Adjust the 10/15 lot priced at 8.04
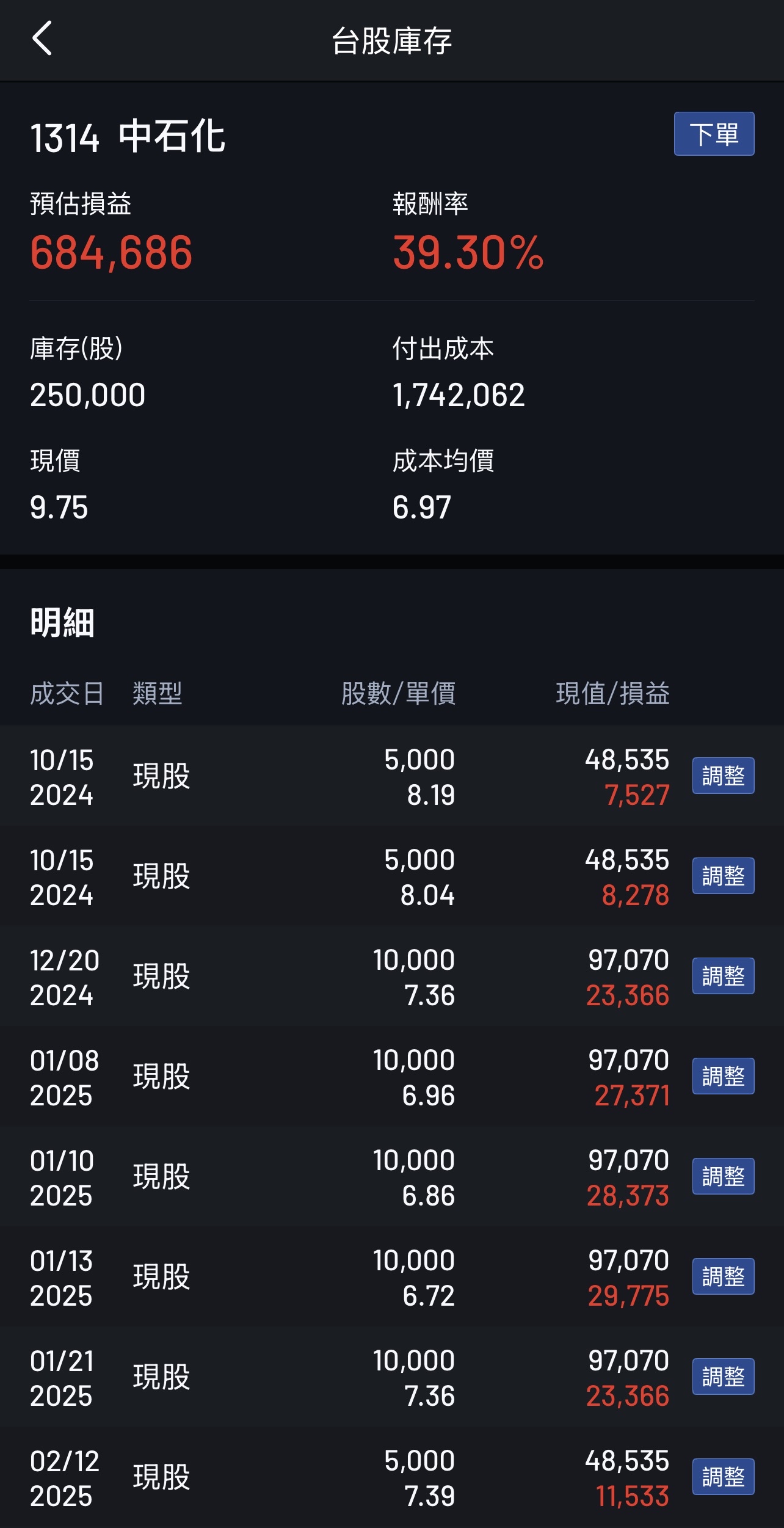The image size is (784, 1528). (723, 876)
